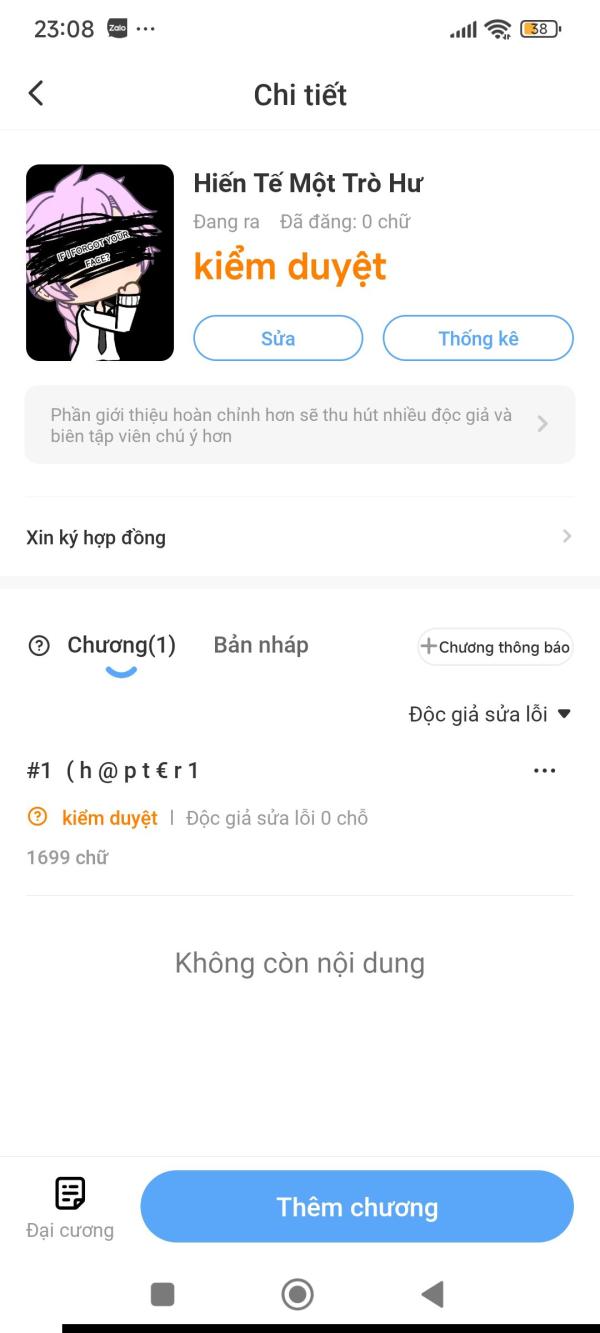600x1333 pixels.
Task: Switch to the Bản nháp tab
Action: click(x=261, y=645)
